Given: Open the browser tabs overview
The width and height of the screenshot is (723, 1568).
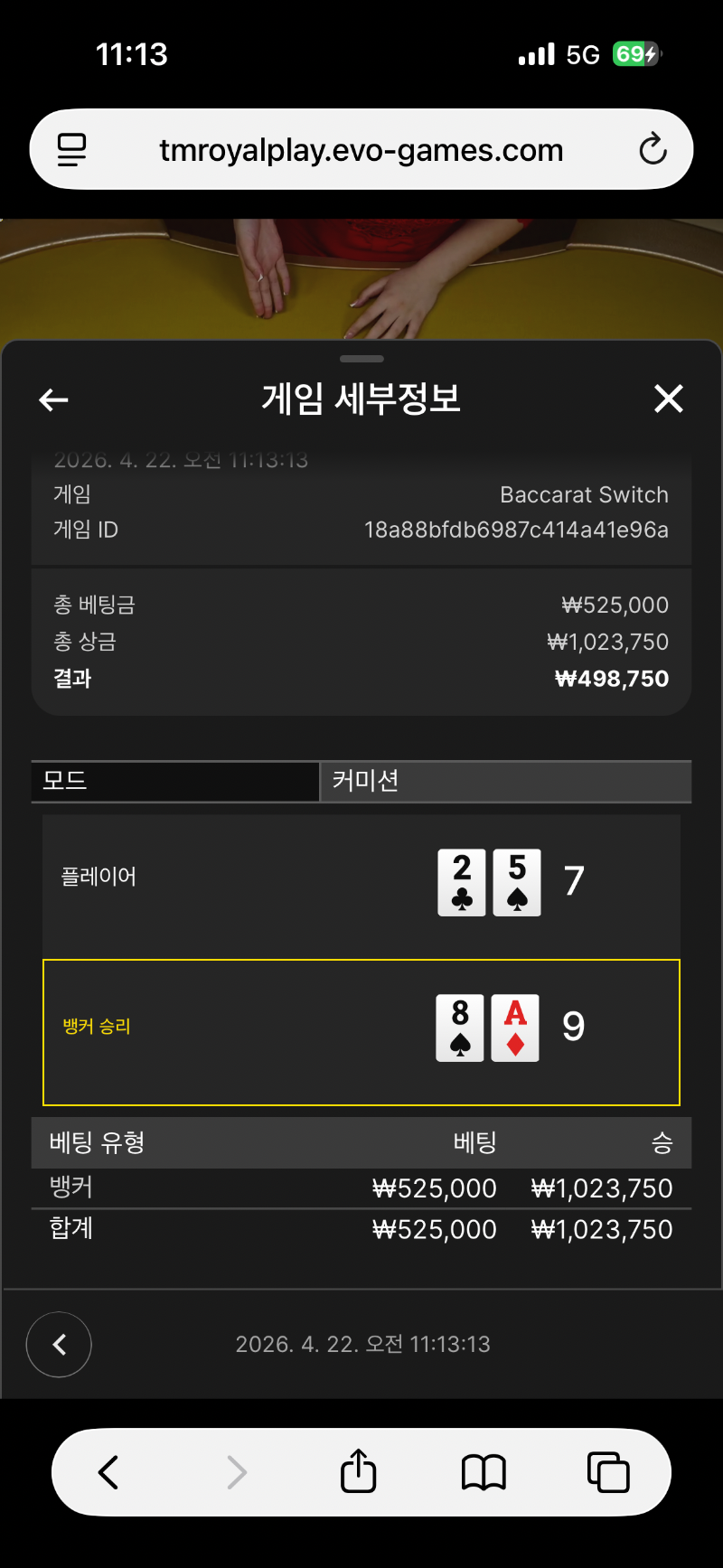Looking at the screenshot, I should [x=608, y=1472].
